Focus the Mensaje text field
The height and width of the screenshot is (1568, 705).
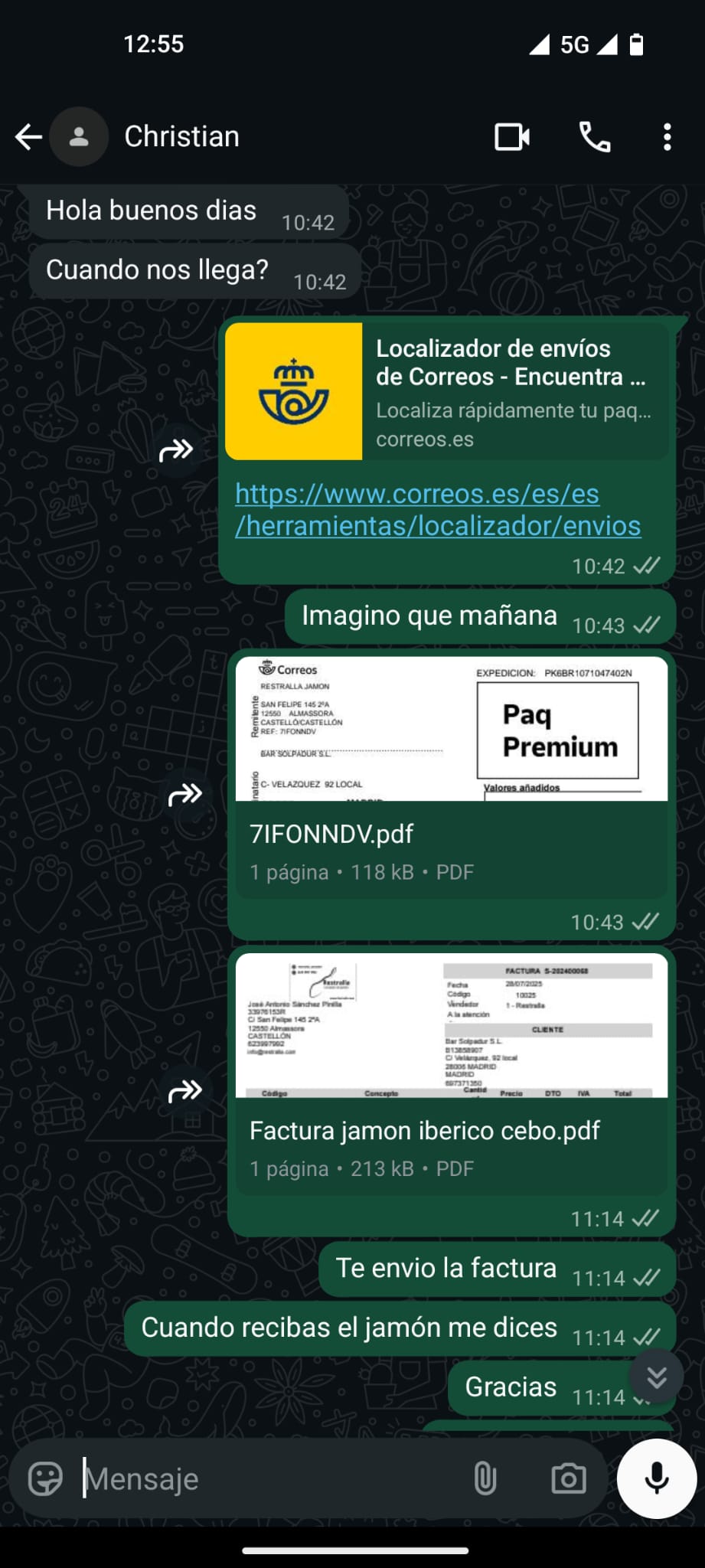(268, 1478)
